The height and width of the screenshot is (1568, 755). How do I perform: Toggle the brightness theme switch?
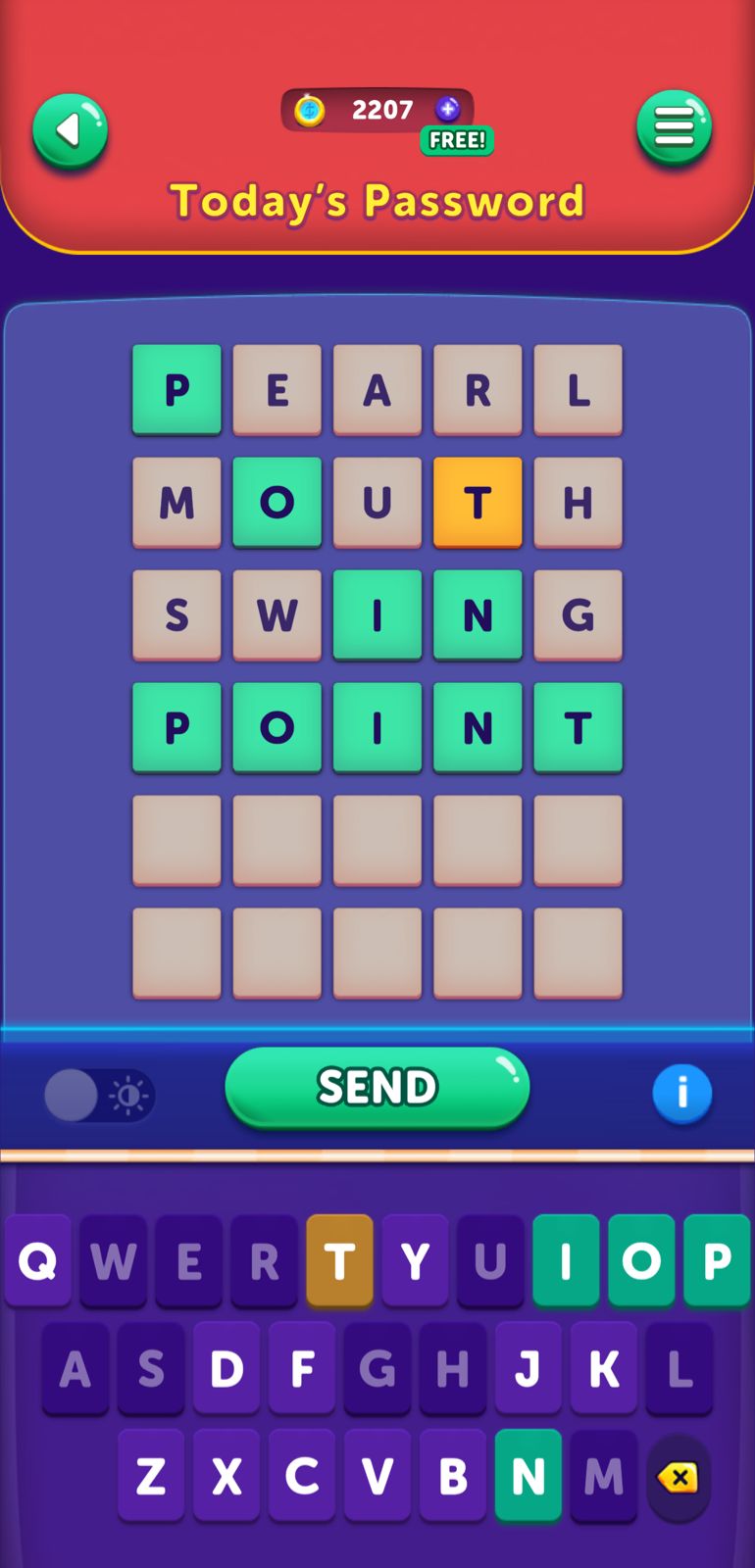pos(99,1095)
